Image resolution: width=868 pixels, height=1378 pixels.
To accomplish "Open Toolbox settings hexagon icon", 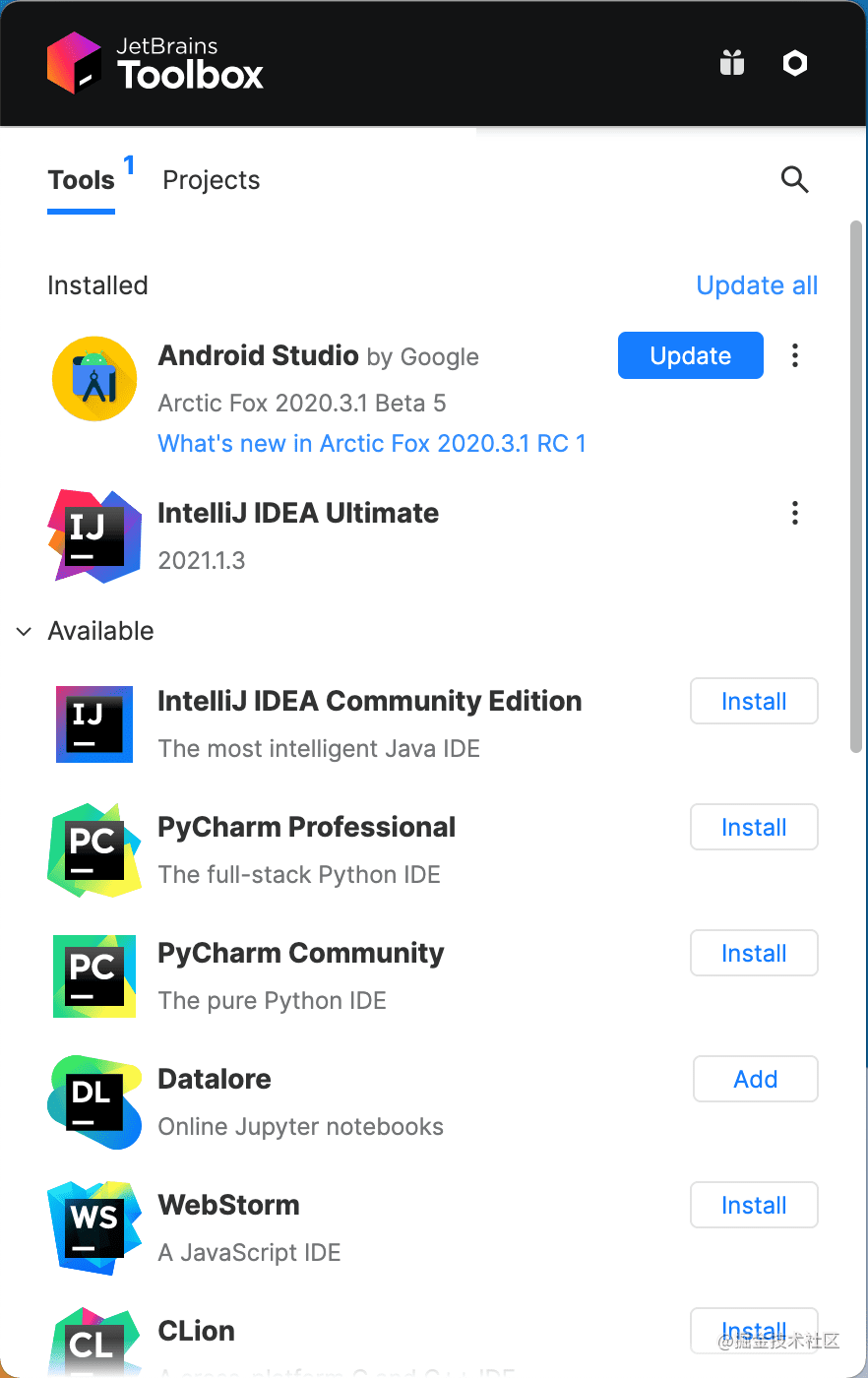I will pos(795,64).
